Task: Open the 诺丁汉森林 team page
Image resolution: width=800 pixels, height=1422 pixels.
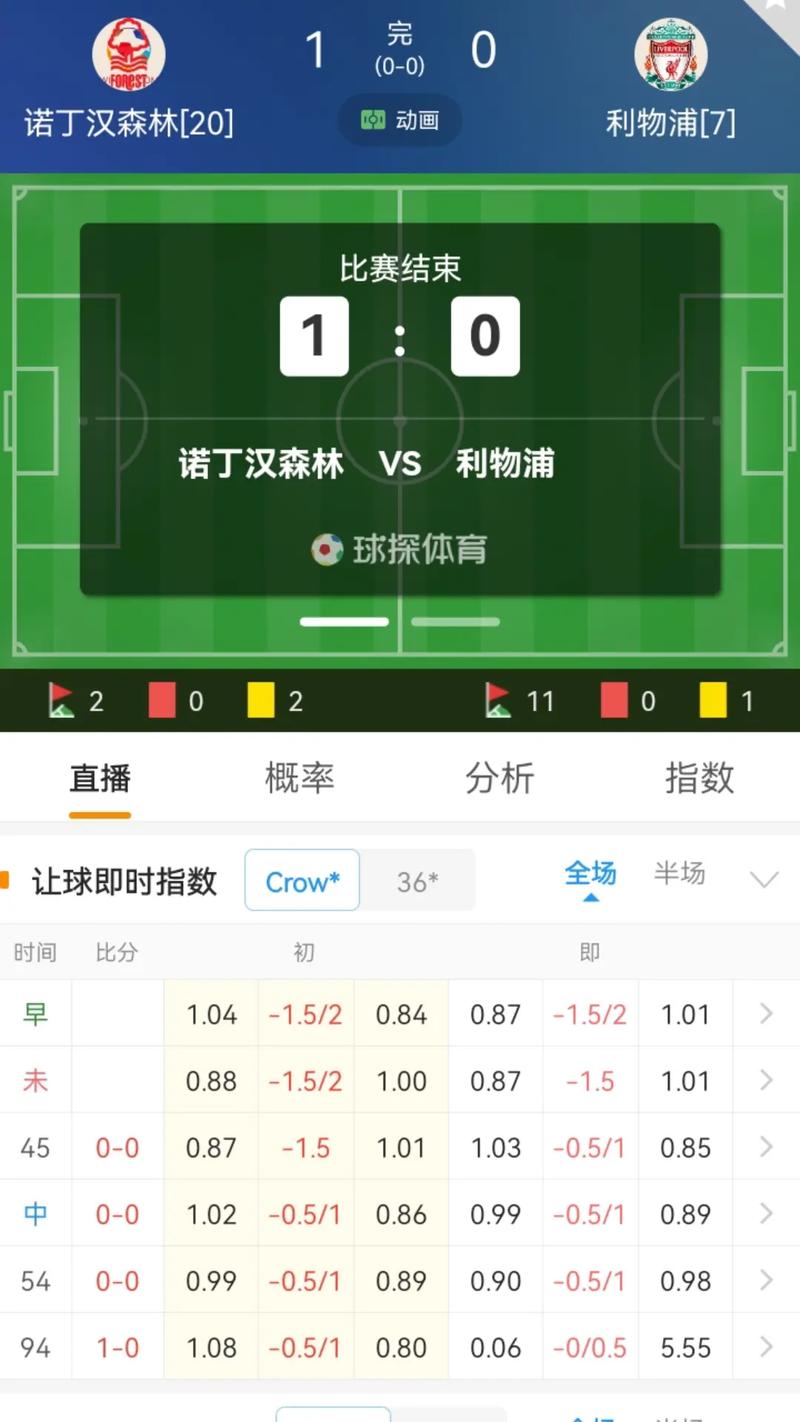Action: (129, 55)
